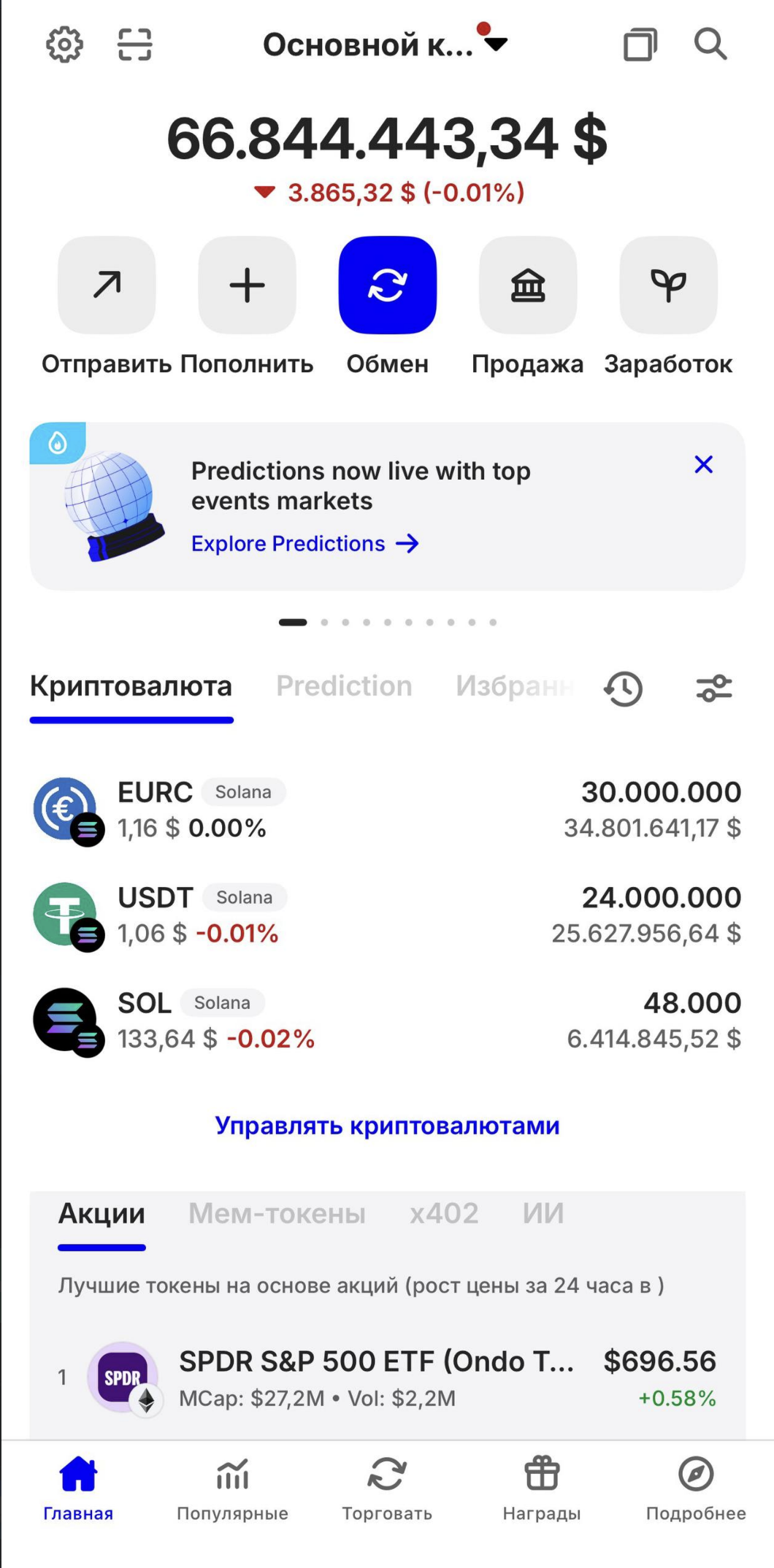
Task: Open the QR code scanner
Action: [x=135, y=45]
